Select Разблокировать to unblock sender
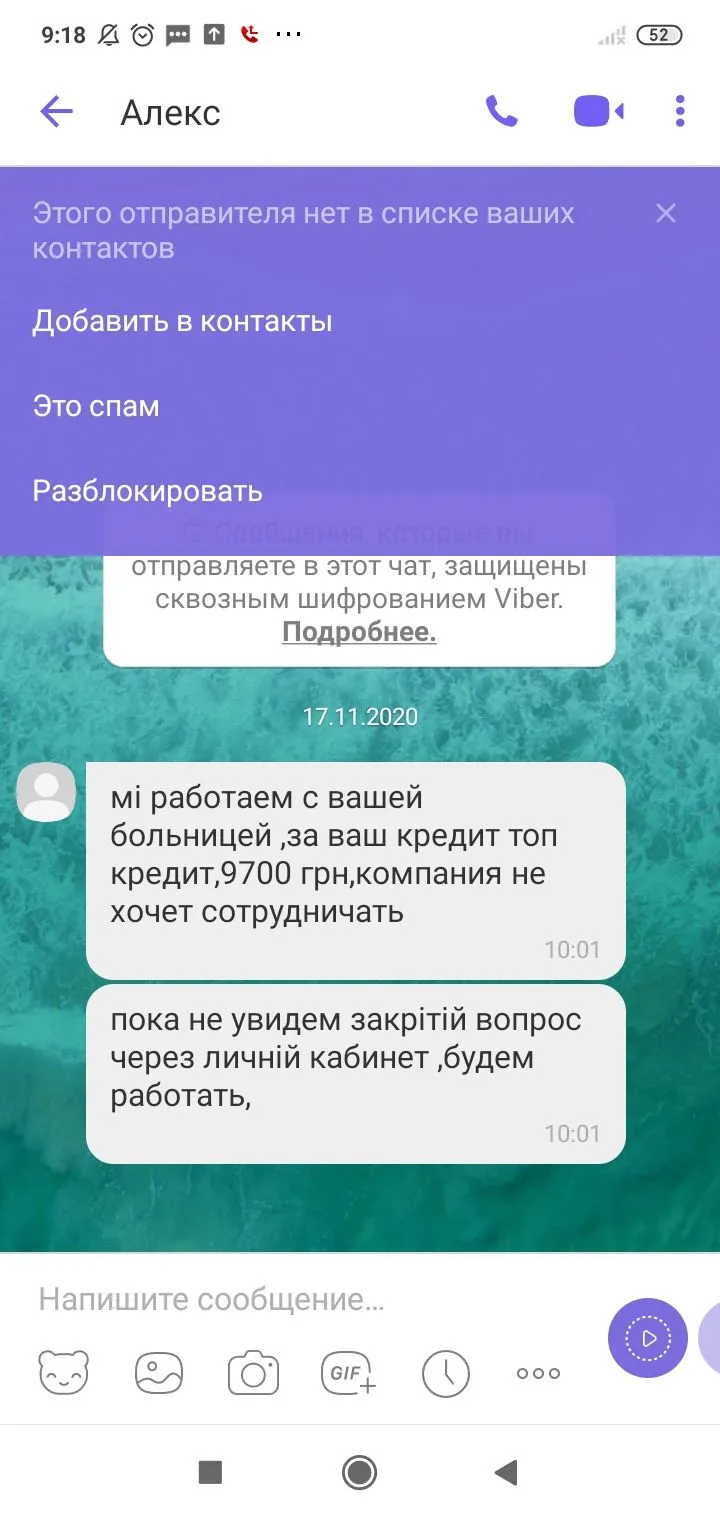Screen dimensions: 720x1520 tap(148, 492)
